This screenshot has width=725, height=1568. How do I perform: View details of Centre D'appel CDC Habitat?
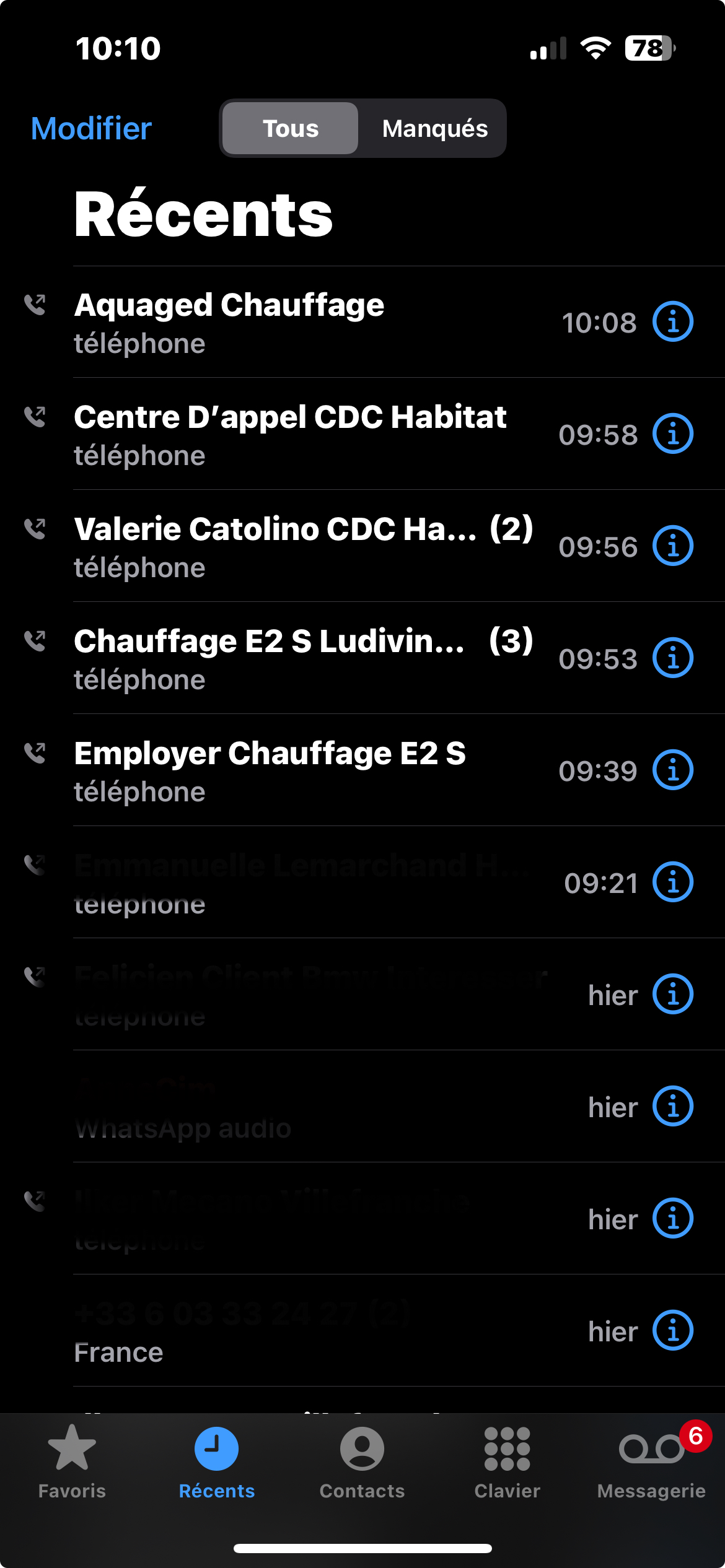tap(672, 434)
